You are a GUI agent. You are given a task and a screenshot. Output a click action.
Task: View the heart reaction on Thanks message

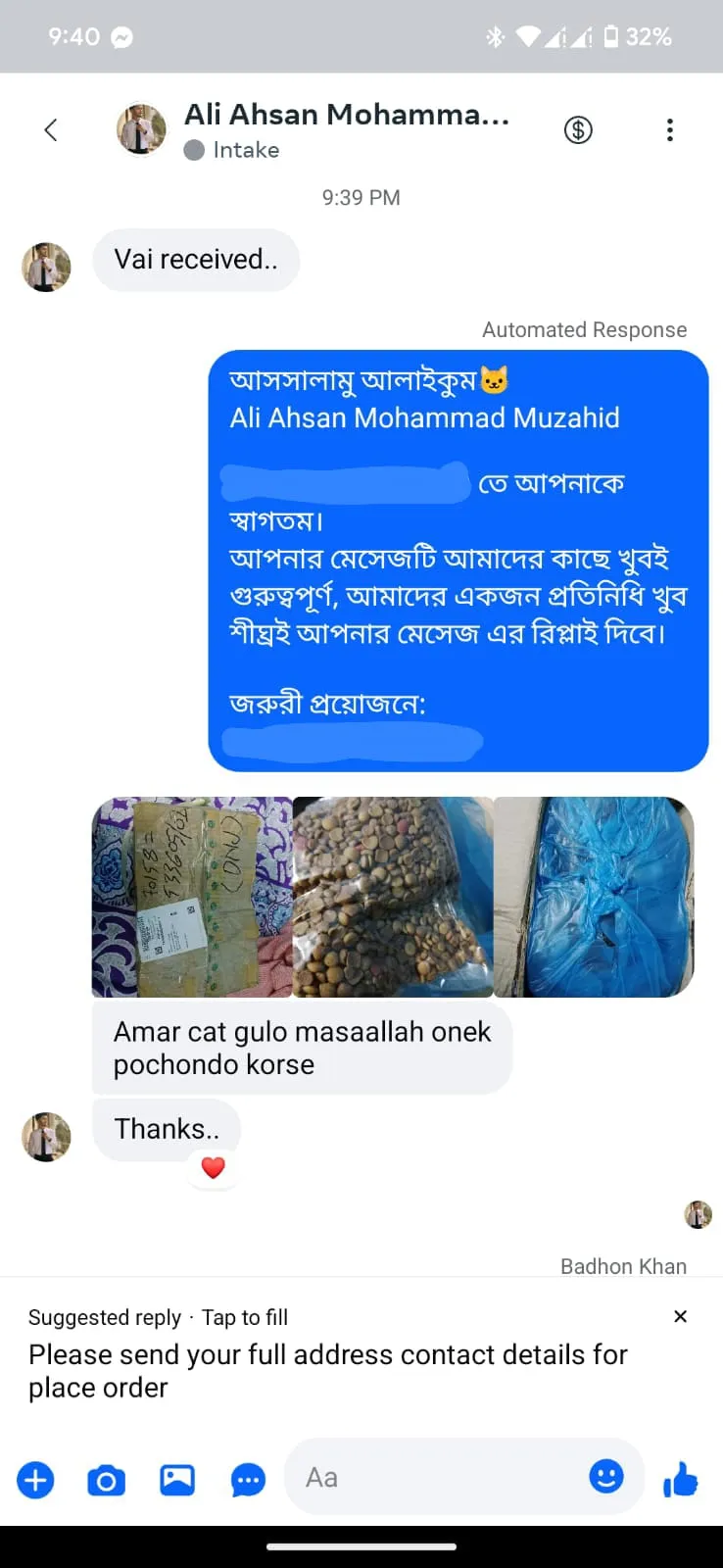click(214, 1167)
